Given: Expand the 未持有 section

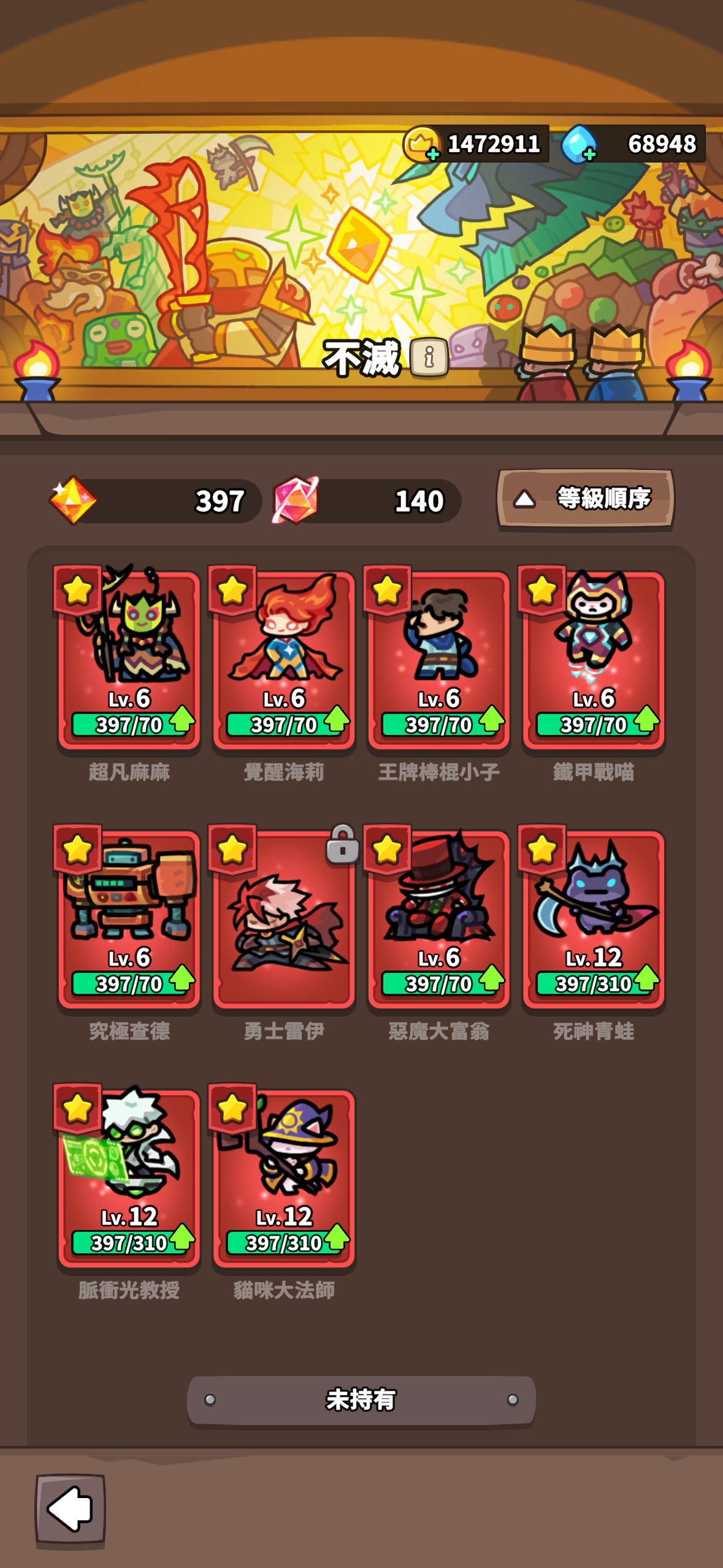Looking at the screenshot, I should coord(361,1399).
